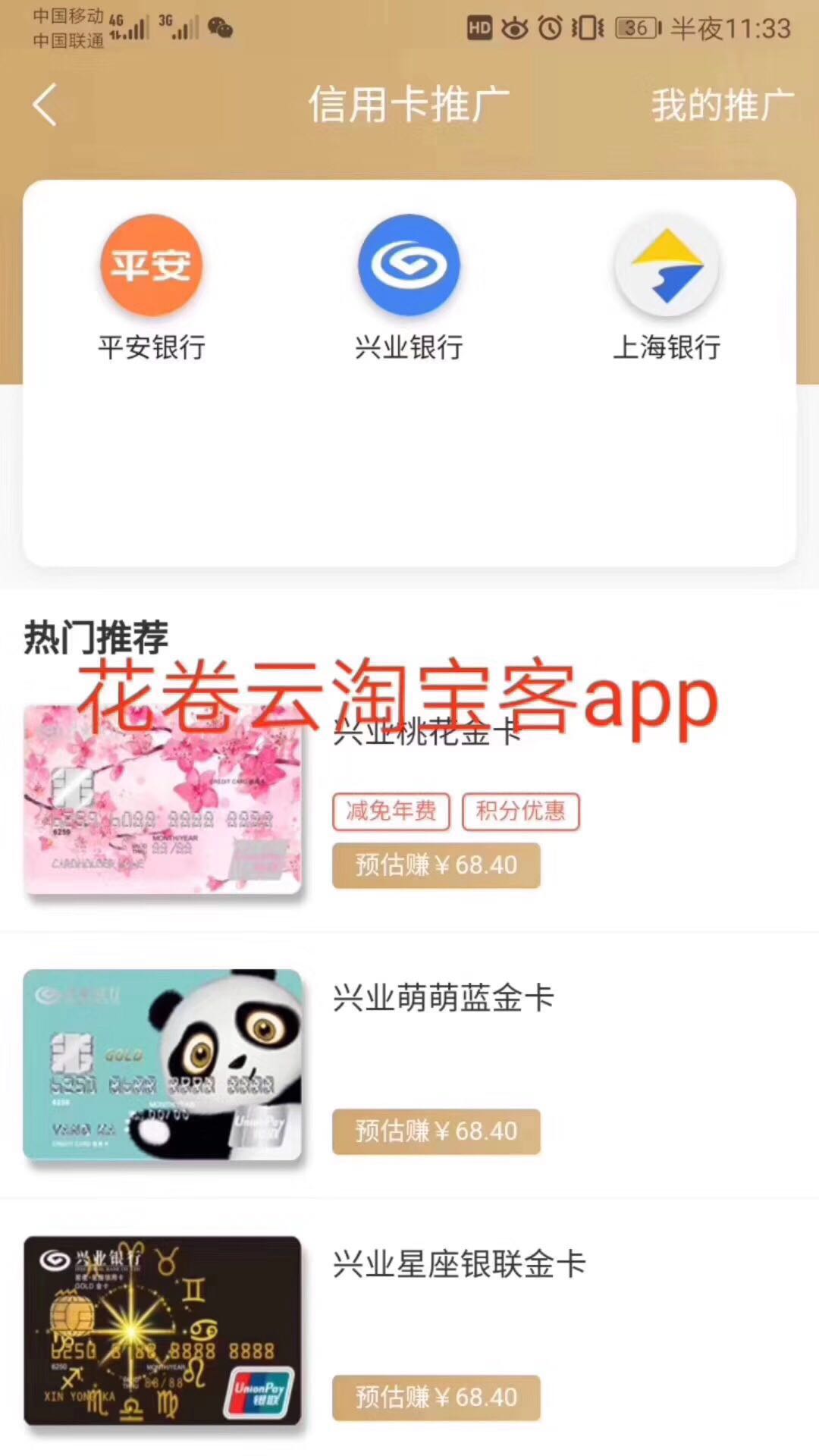819x1456 pixels.
Task: Go back from 信用卡推广 page
Action: tap(45, 105)
